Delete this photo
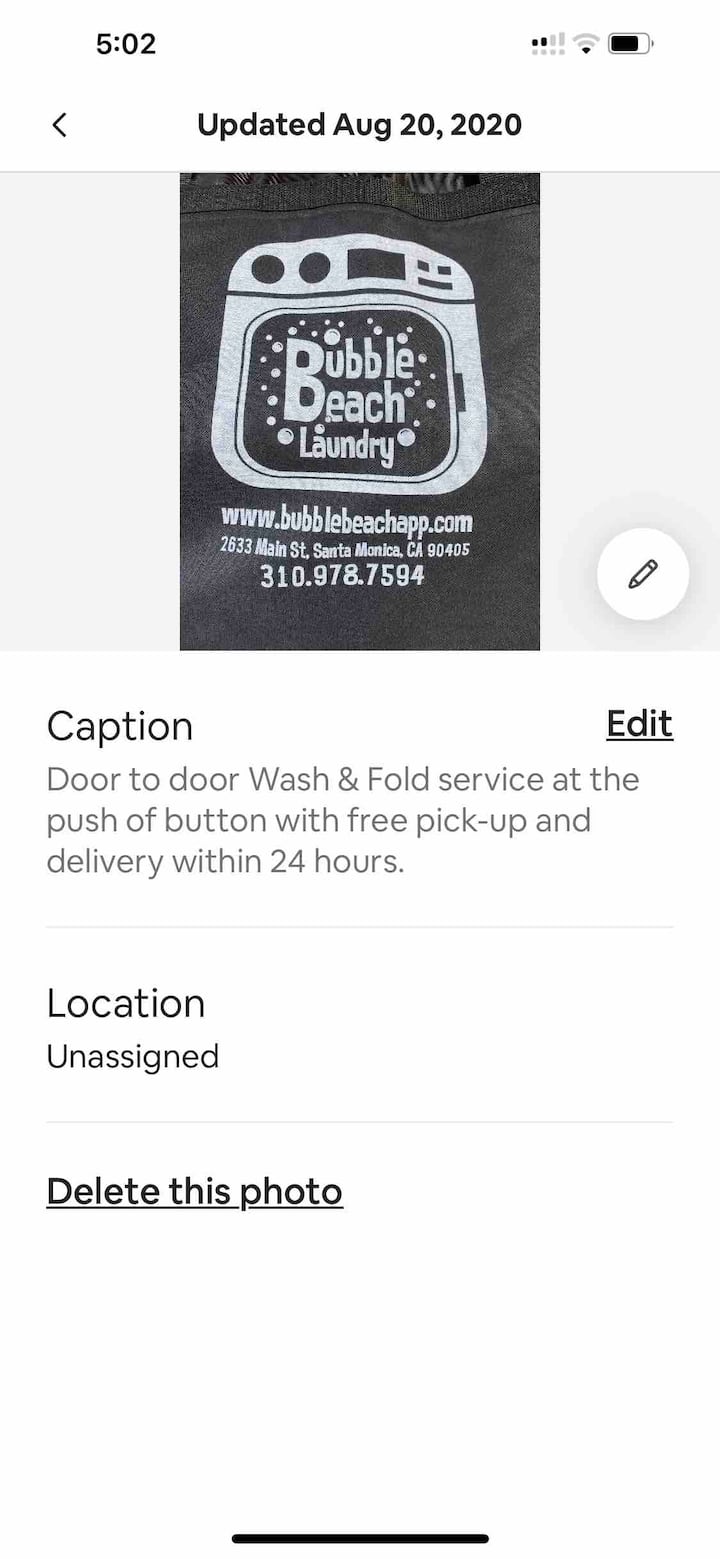720x1559 pixels. [x=195, y=1191]
